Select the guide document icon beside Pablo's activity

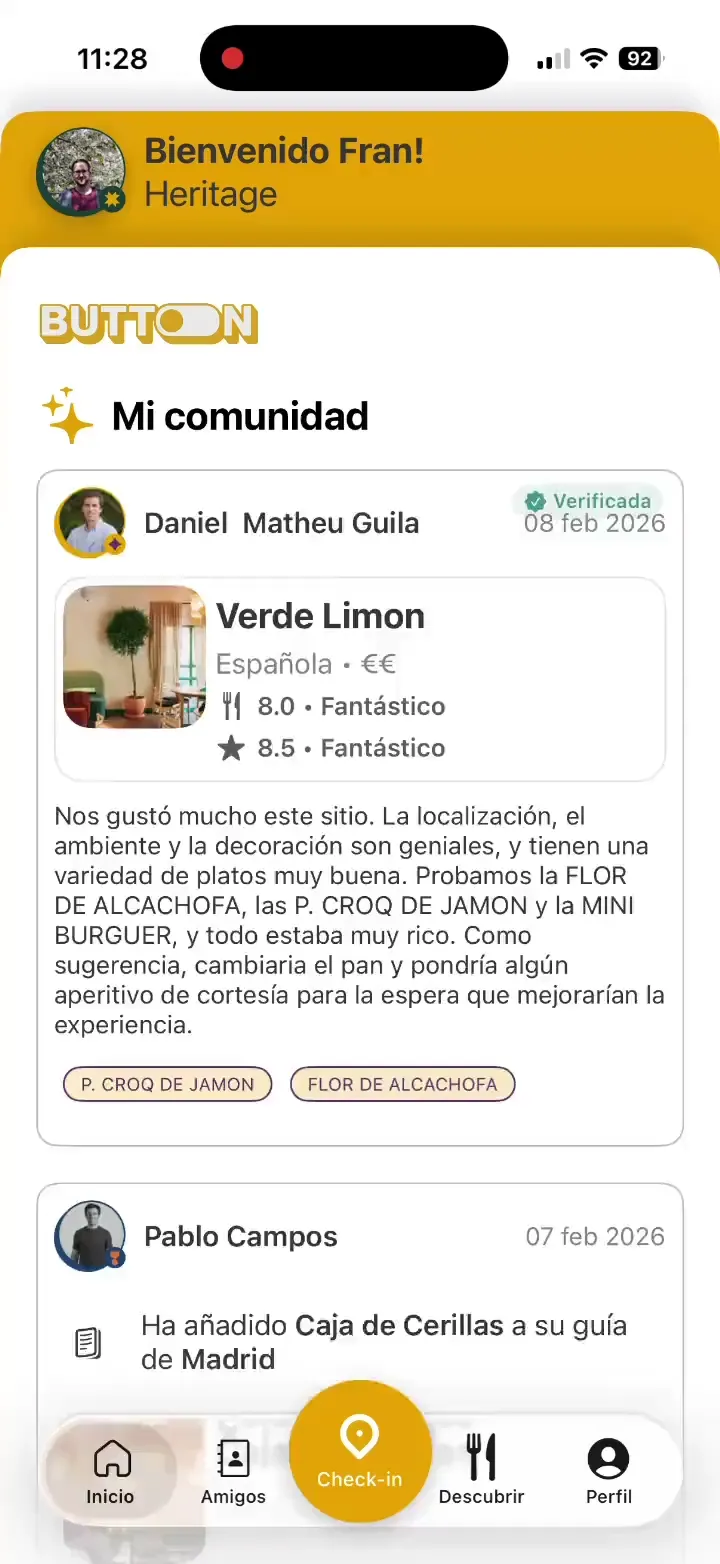point(89,1341)
